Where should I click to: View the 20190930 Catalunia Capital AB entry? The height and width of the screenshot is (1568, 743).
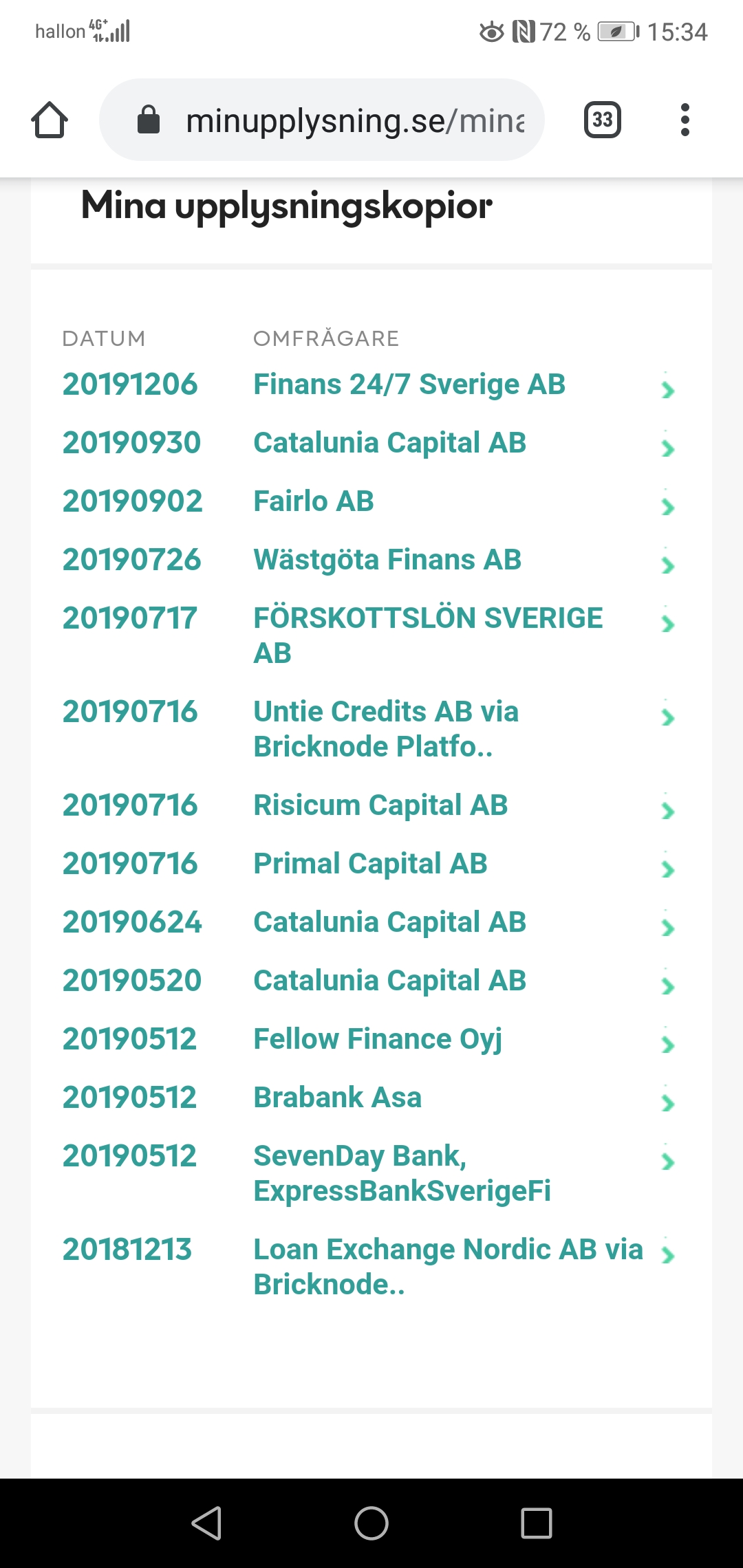point(389,443)
